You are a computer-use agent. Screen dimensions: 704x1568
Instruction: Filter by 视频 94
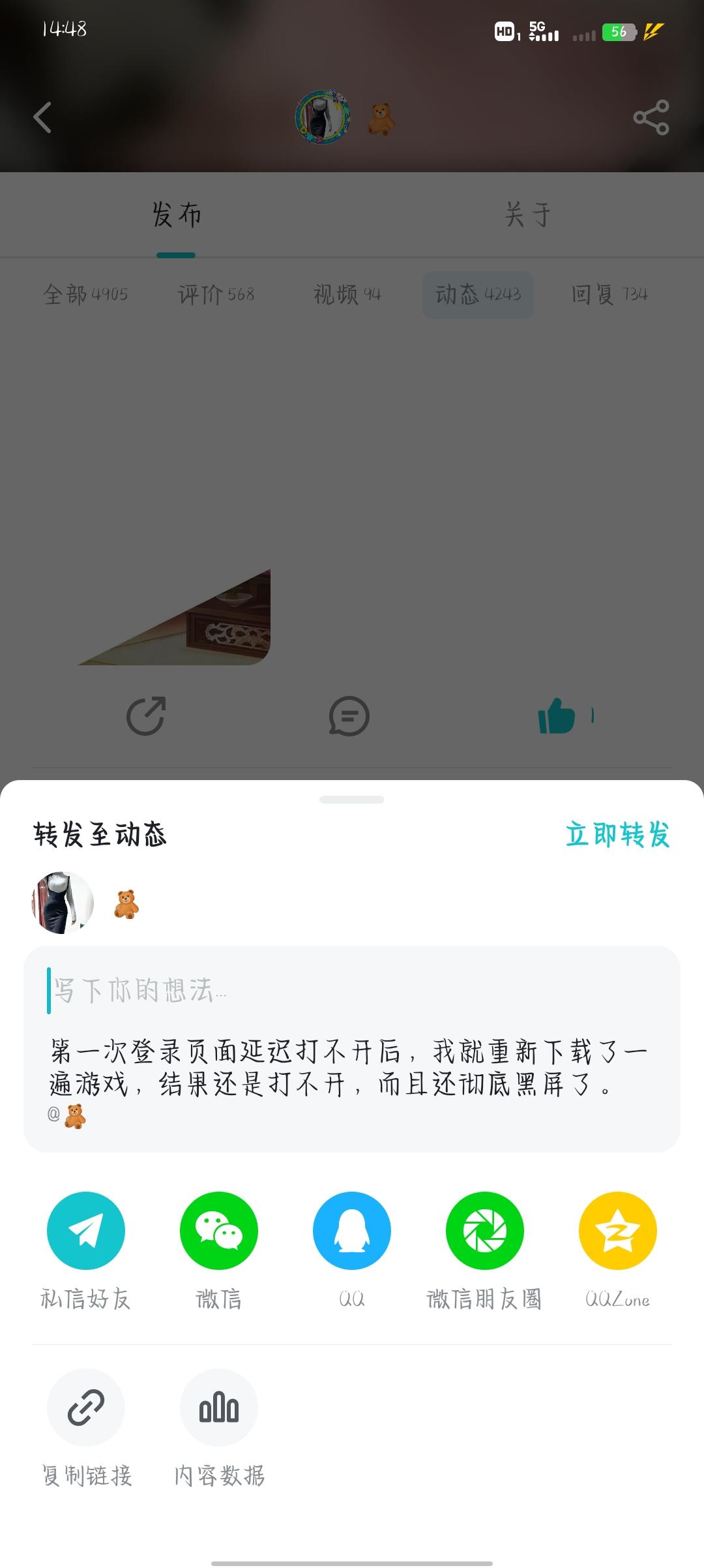pyautogui.click(x=345, y=294)
